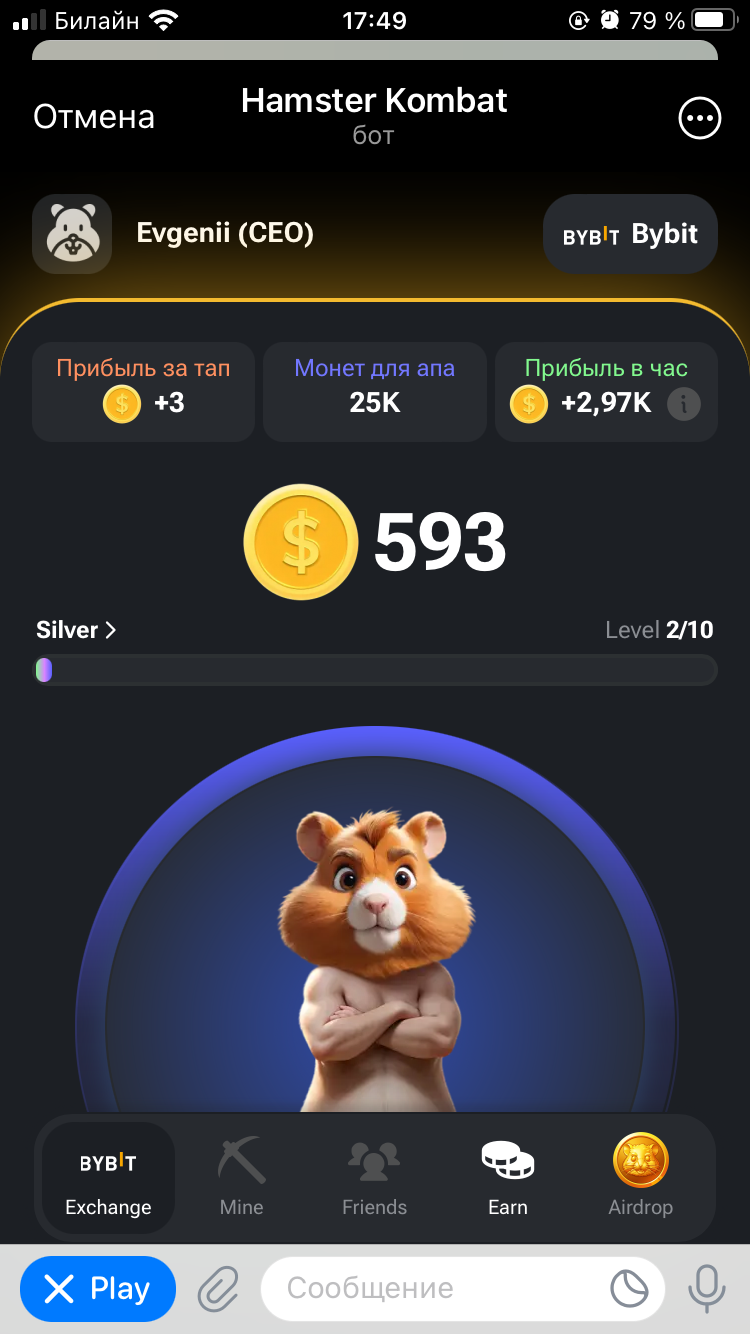Open the Silver league details
Image resolution: width=750 pixels, height=1334 pixels.
click(x=76, y=630)
